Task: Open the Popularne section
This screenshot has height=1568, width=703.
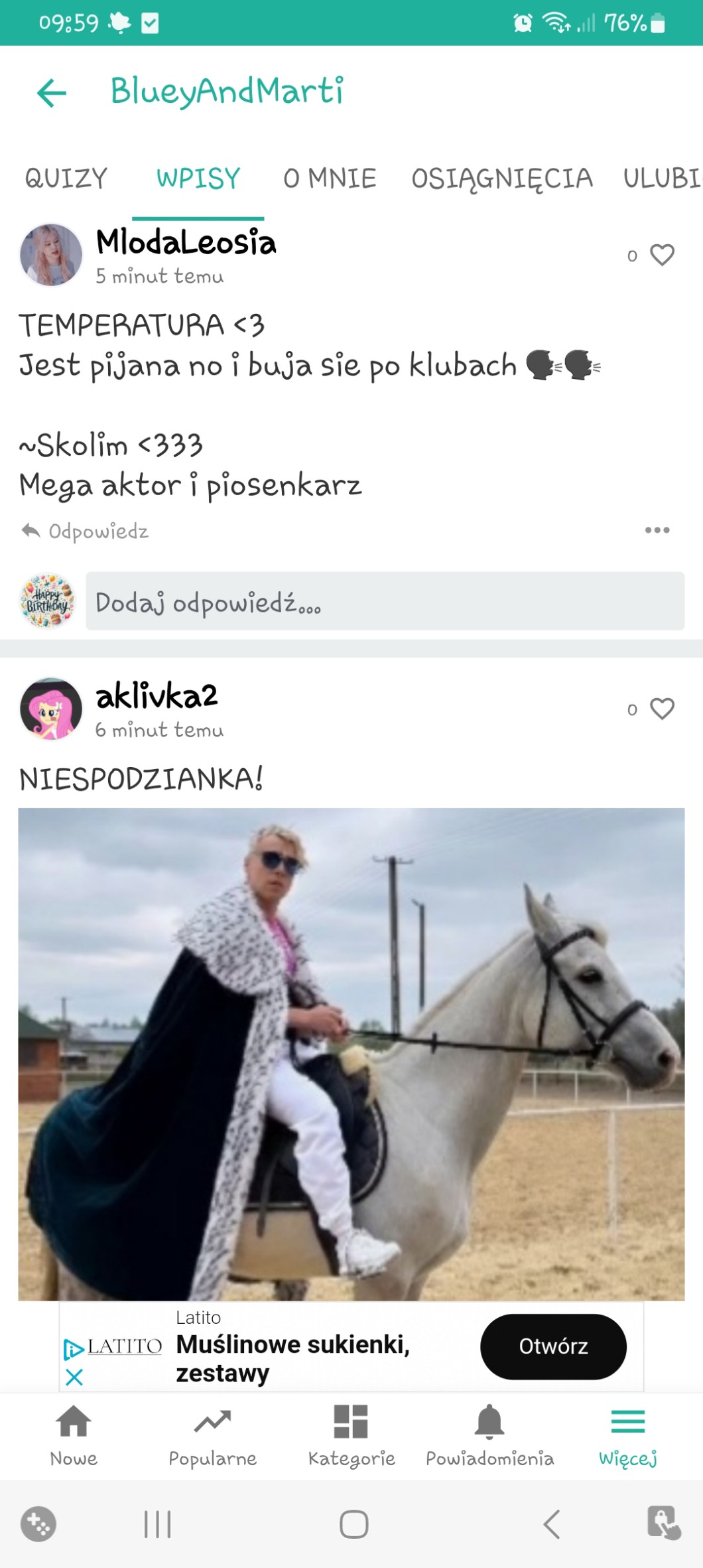Action: pos(212,1436)
